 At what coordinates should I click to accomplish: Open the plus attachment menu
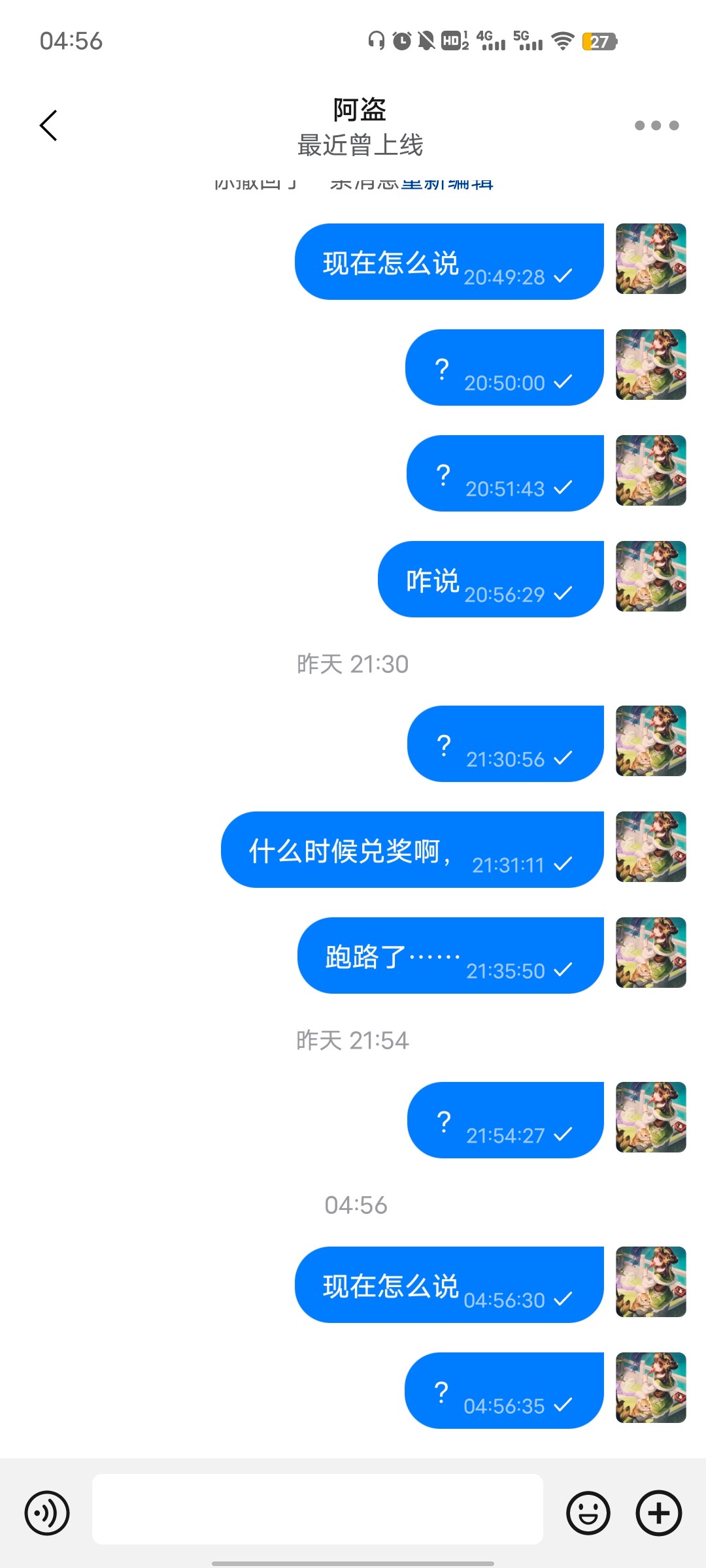click(x=659, y=1512)
